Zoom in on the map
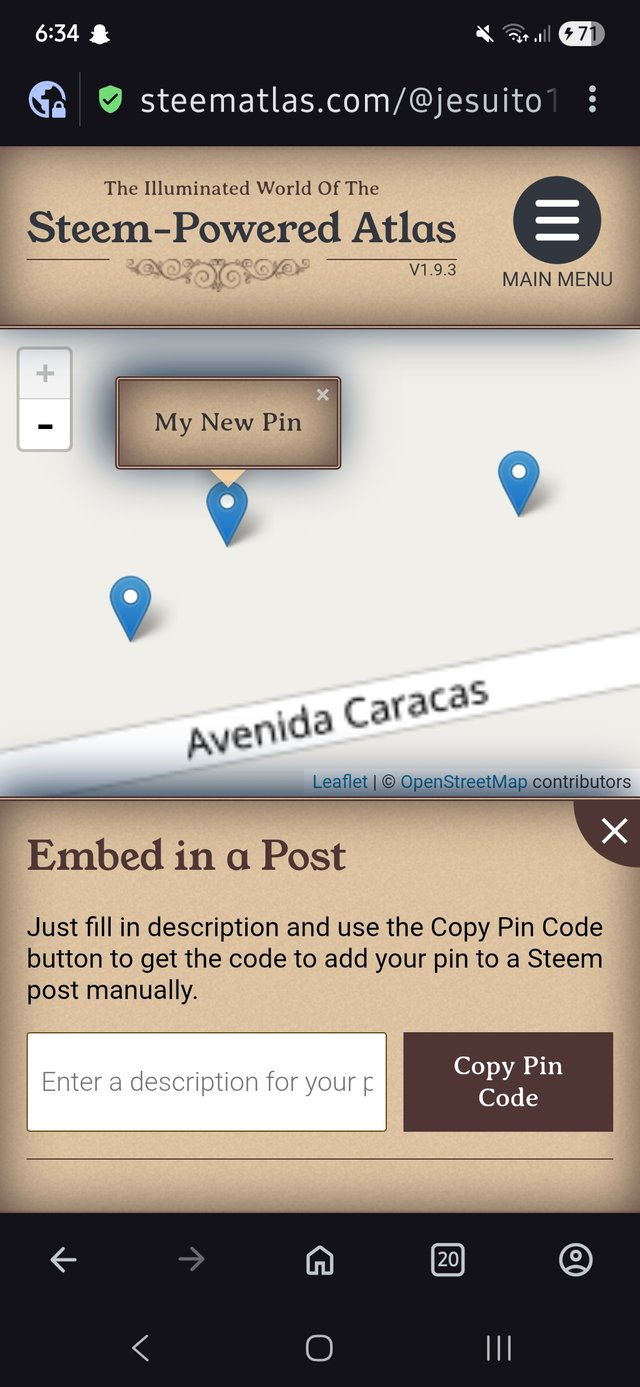The width and height of the screenshot is (640, 1387). click(x=45, y=374)
